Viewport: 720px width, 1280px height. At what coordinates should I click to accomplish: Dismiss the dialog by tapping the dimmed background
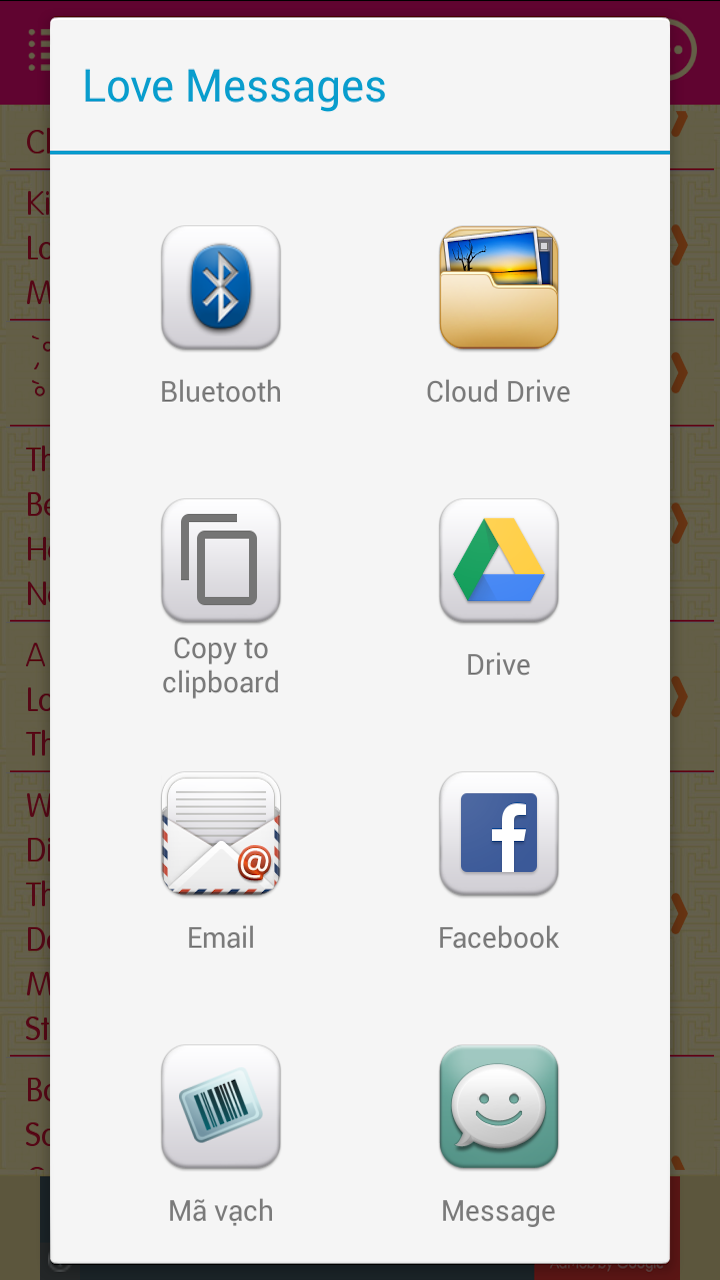click(x=25, y=640)
